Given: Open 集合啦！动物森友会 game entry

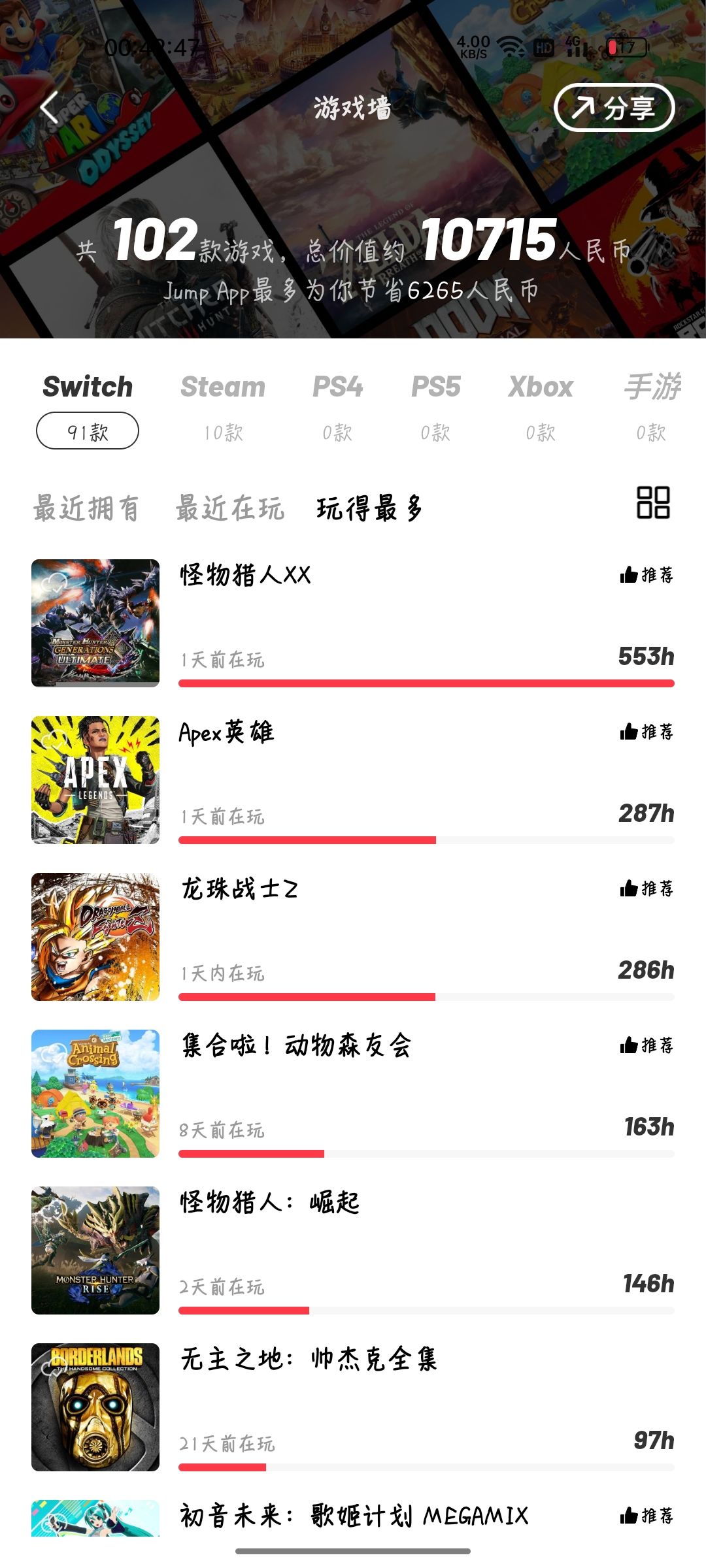Looking at the screenshot, I should [x=353, y=1093].
